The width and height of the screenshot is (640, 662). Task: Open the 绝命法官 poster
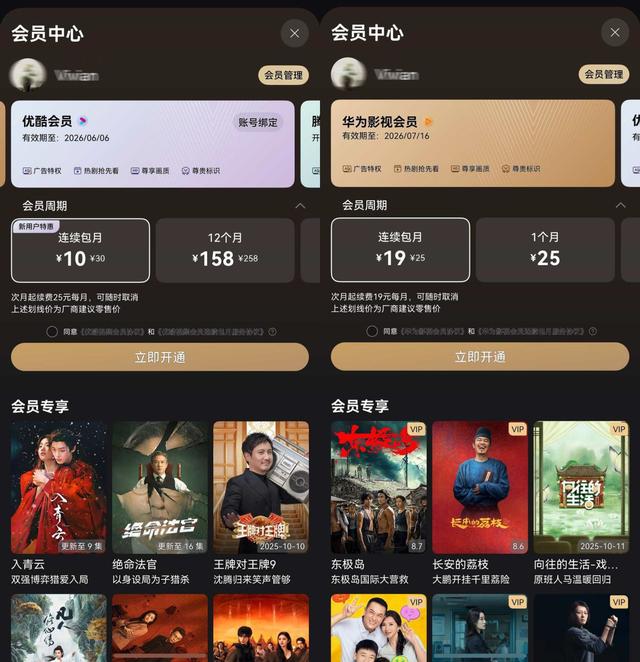tap(160, 487)
